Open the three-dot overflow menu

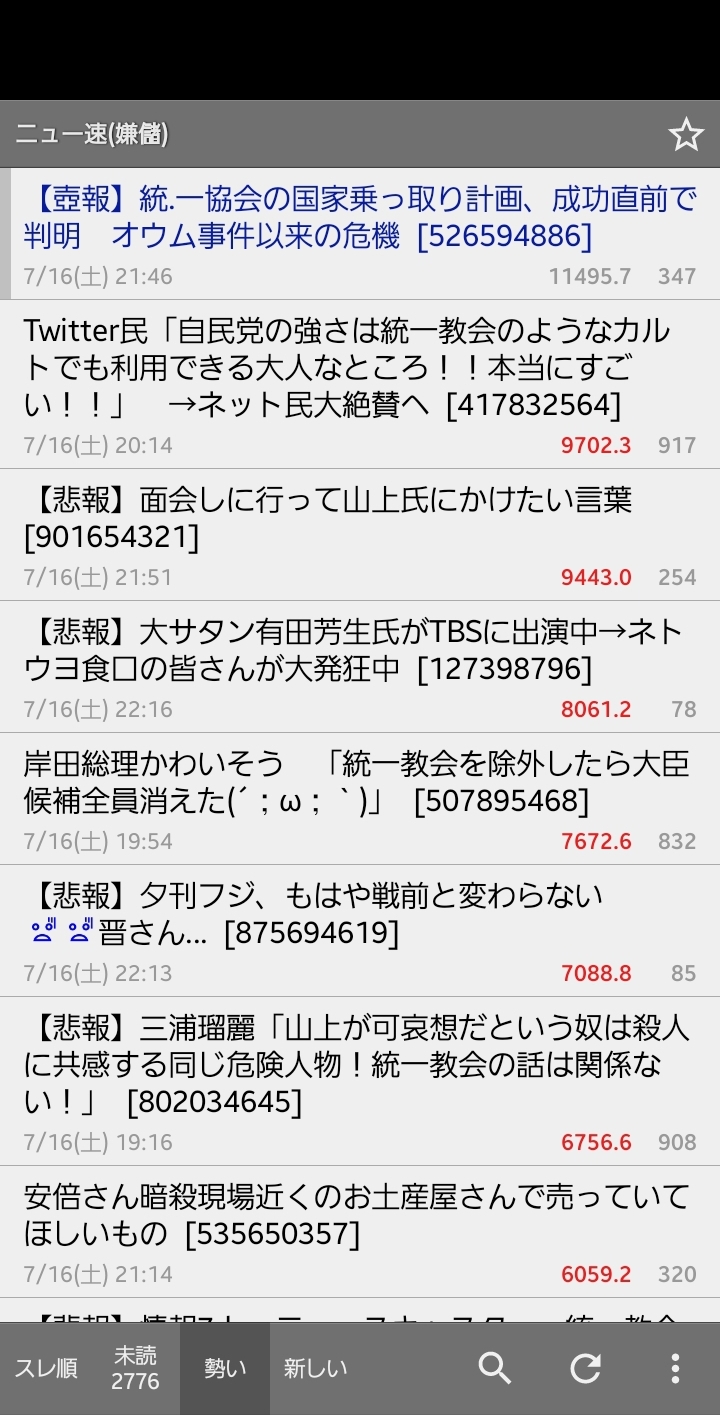click(675, 1368)
